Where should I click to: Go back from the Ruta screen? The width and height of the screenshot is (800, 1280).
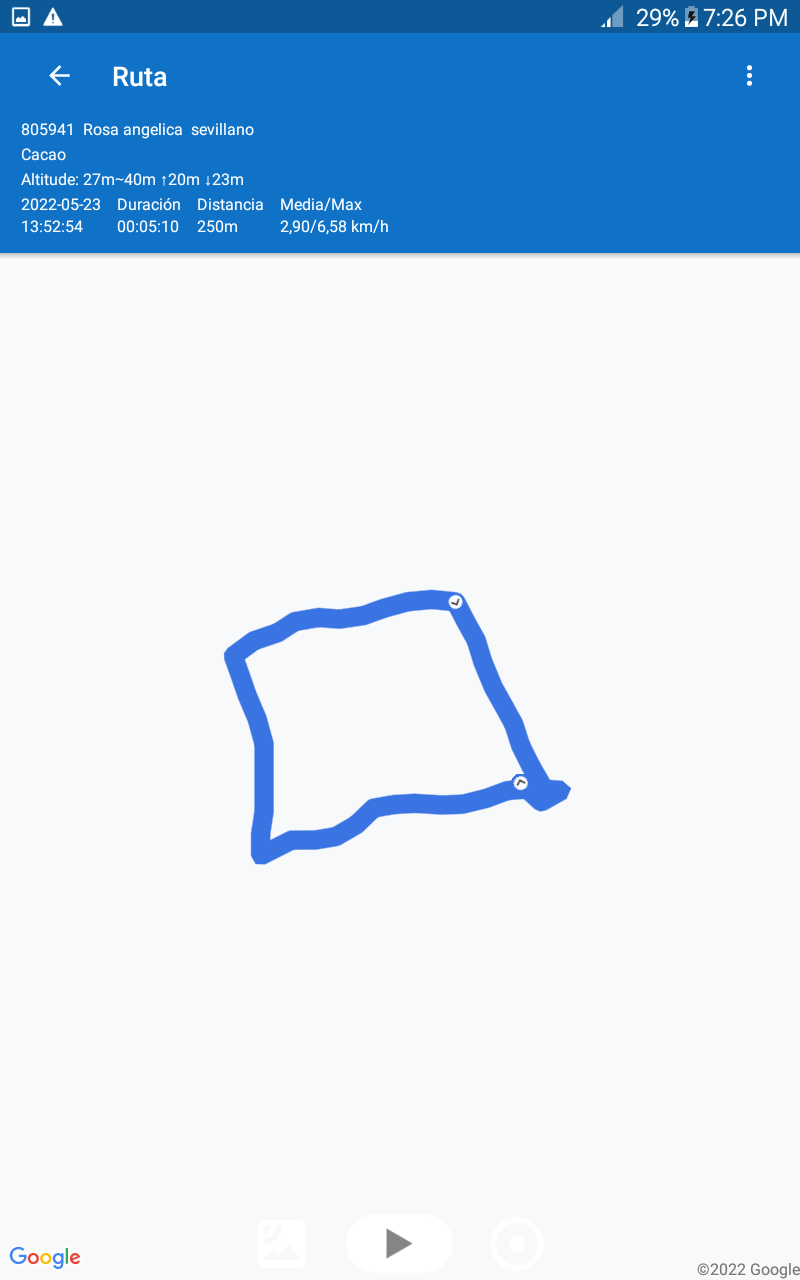(60, 76)
